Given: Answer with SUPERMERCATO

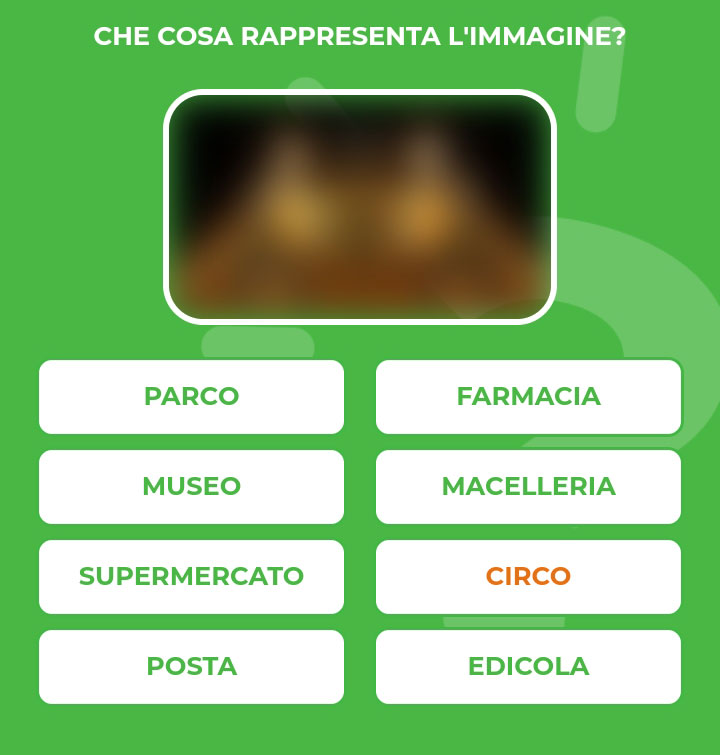Looking at the screenshot, I should [x=191, y=577].
